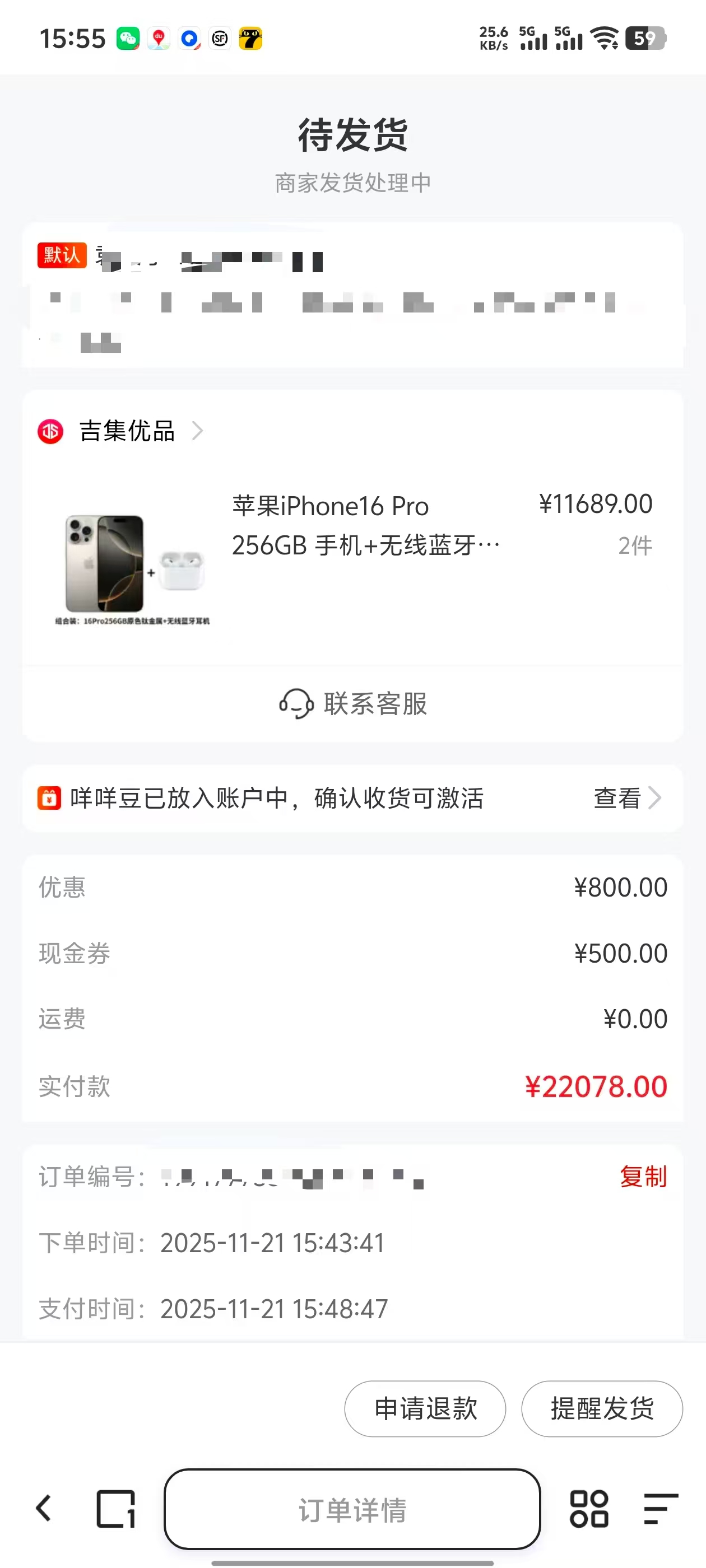Click 复制 to copy the order number
This screenshot has width=706, height=1568.
click(643, 1178)
